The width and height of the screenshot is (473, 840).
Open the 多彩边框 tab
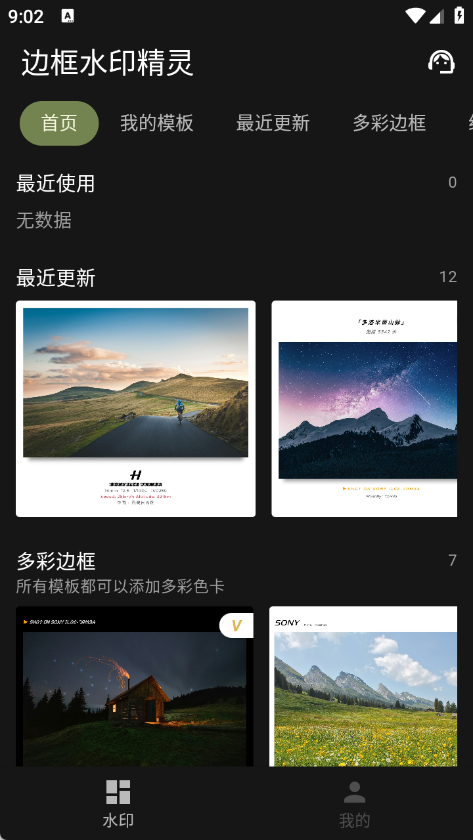[x=389, y=123]
